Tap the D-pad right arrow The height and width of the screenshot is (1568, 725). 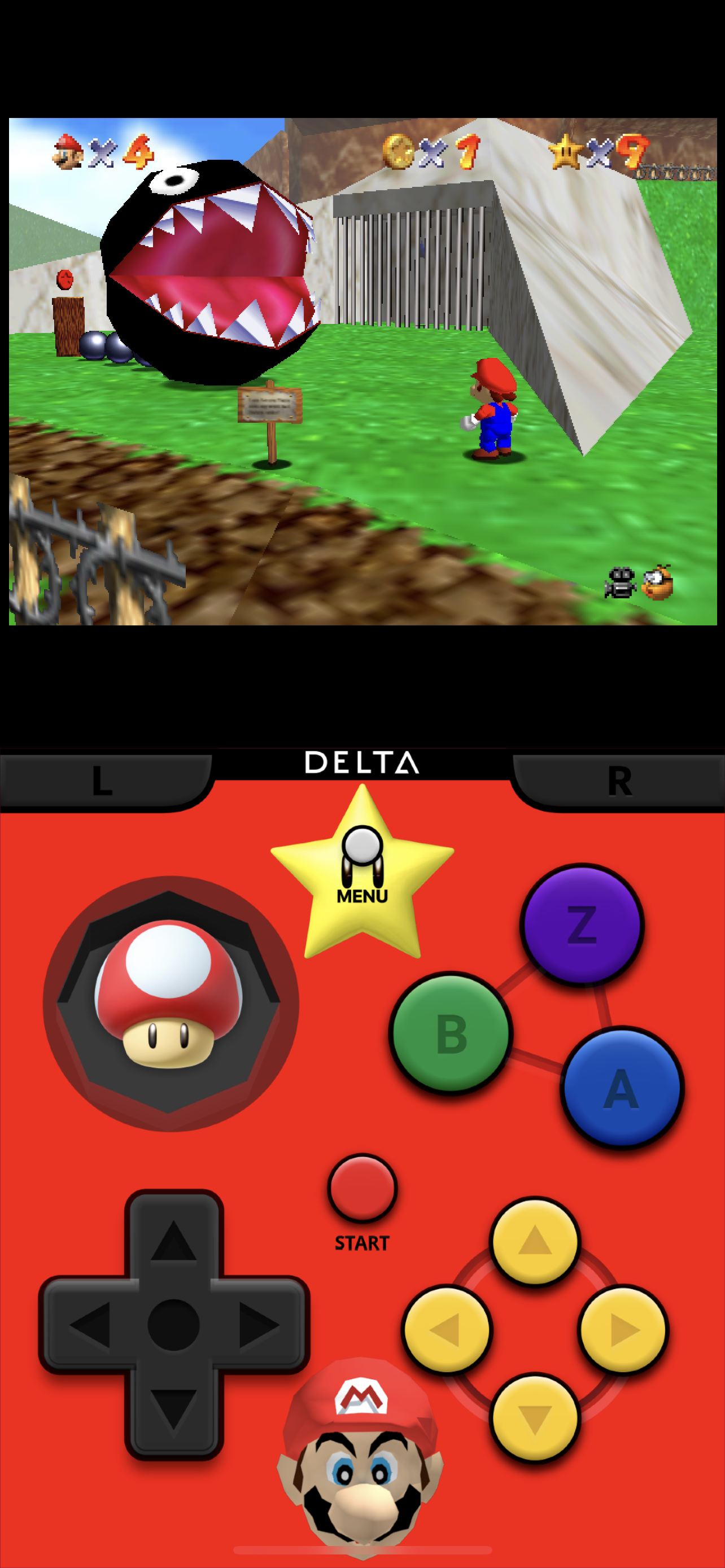258,1325
